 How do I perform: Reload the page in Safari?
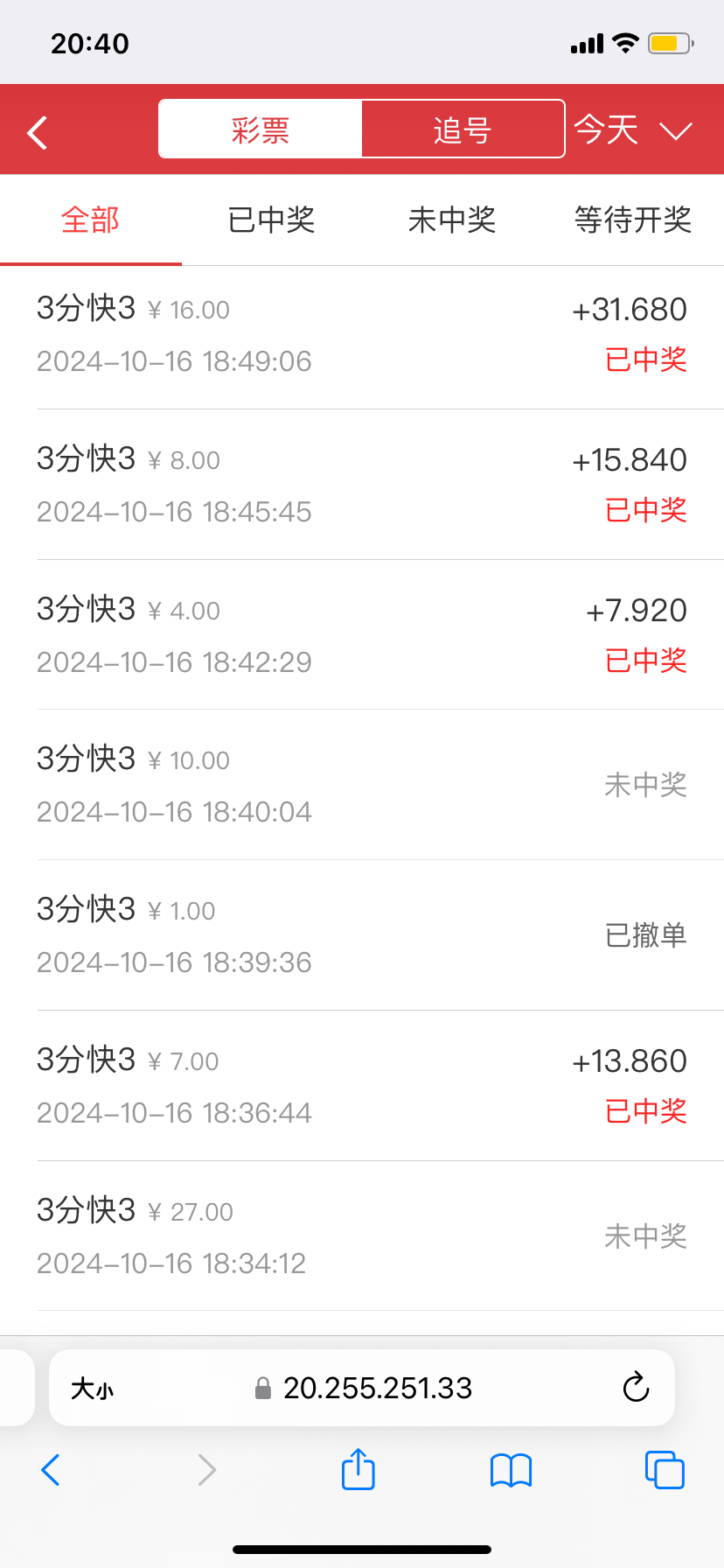tap(636, 1388)
